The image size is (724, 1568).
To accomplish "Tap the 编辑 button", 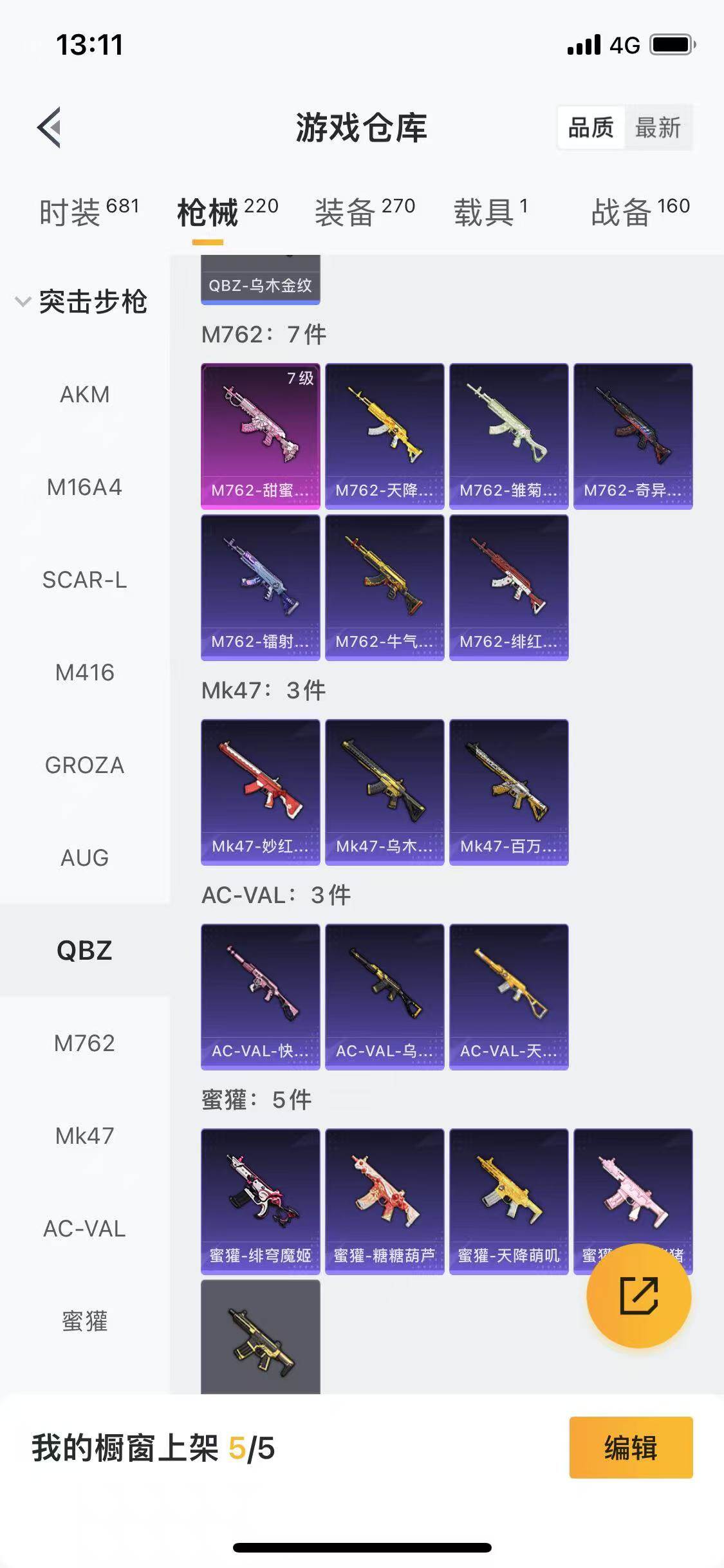I will [630, 1448].
